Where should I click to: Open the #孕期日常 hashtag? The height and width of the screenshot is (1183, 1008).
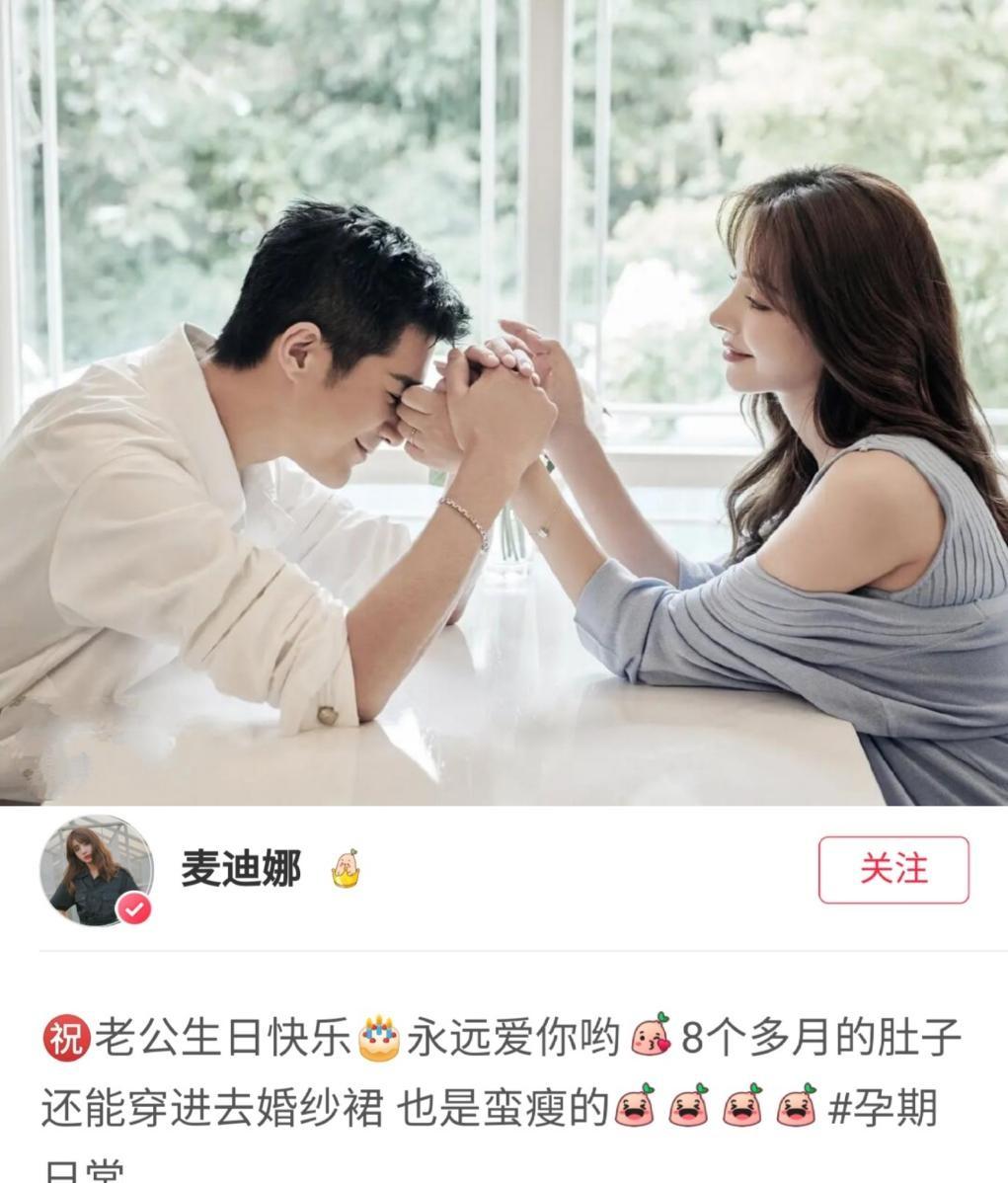(883, 1109)
